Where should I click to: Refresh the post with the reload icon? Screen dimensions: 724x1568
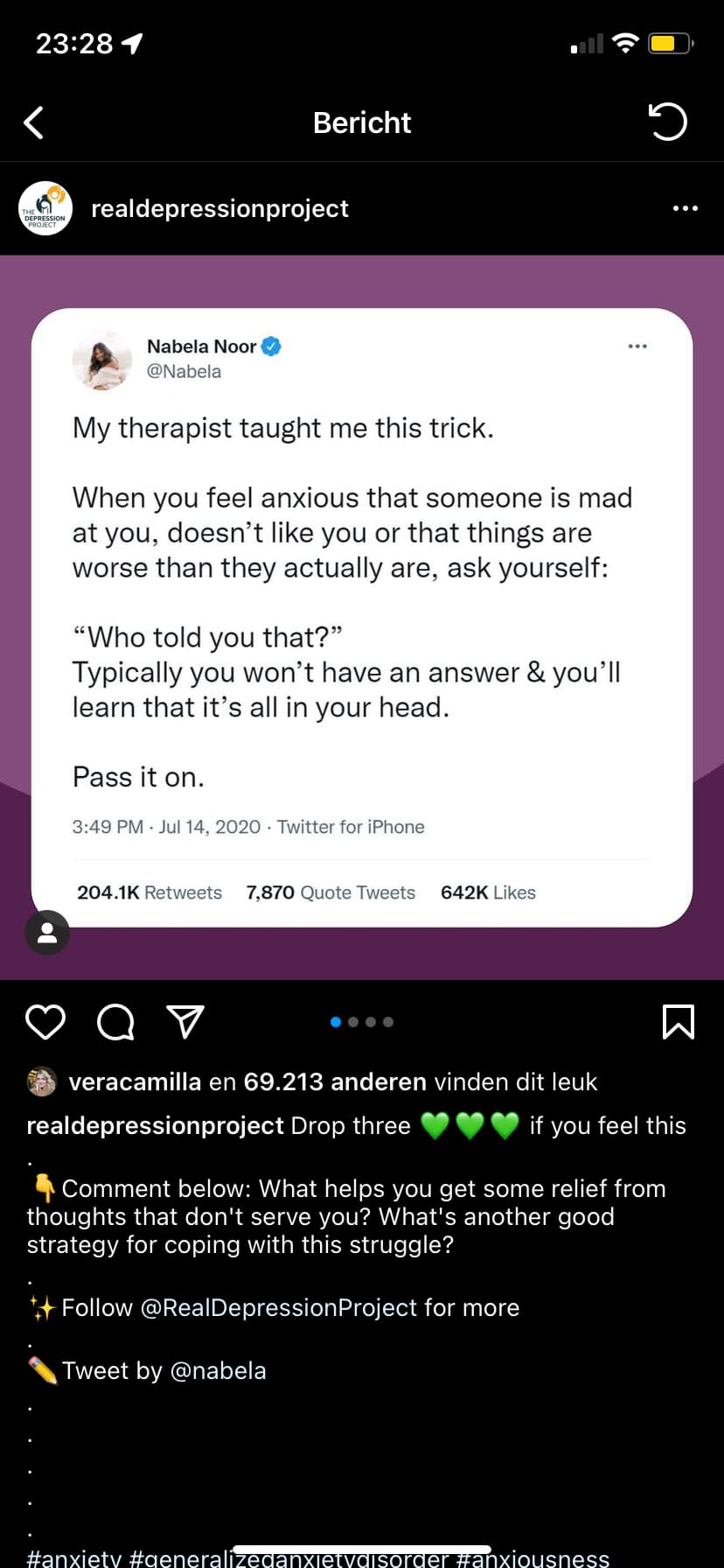point(667,122)
